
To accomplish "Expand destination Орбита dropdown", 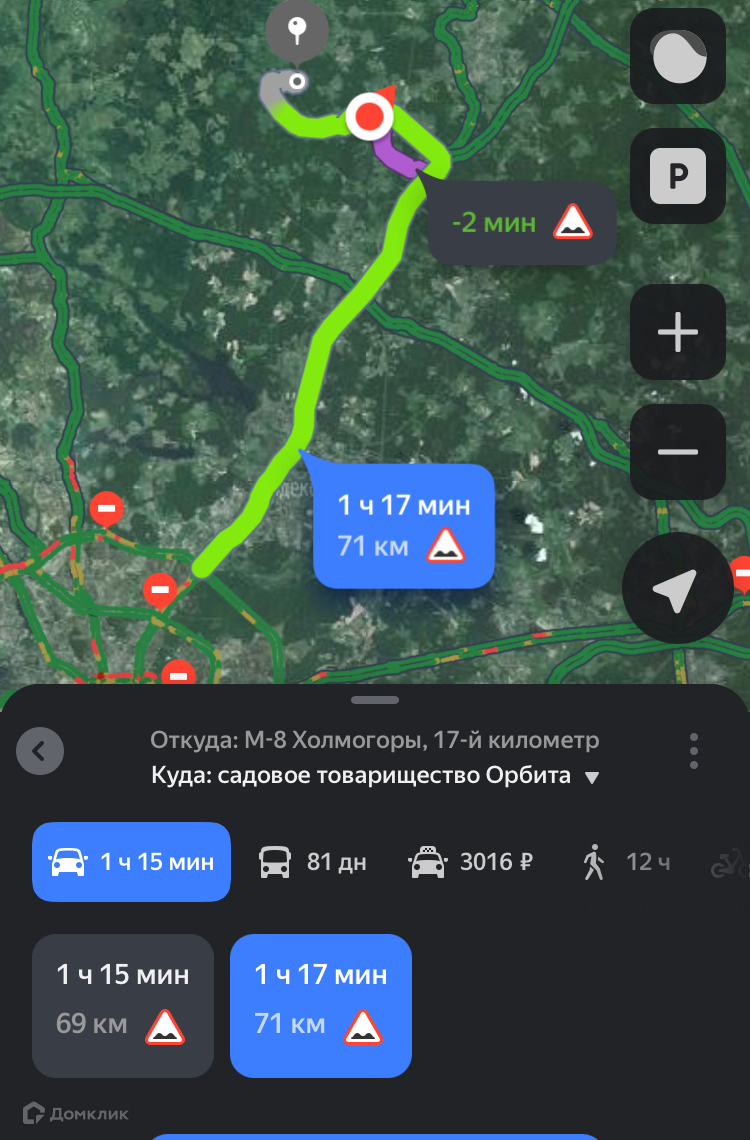I will coord(592,777).
